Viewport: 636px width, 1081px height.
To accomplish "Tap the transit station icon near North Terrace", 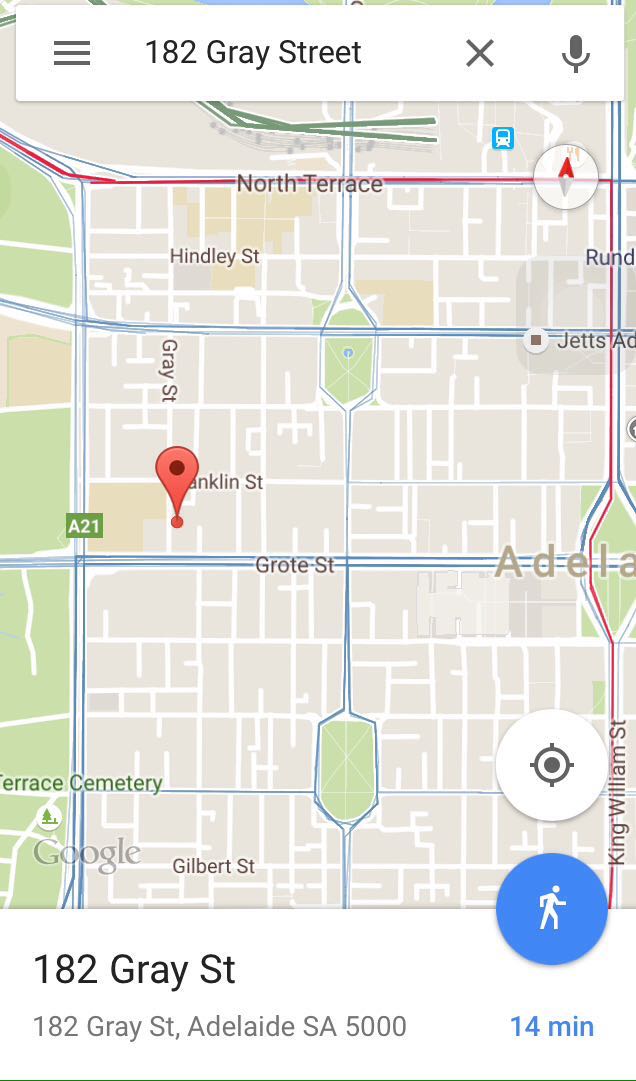I will pyautogui.click(x=503, y=138).
